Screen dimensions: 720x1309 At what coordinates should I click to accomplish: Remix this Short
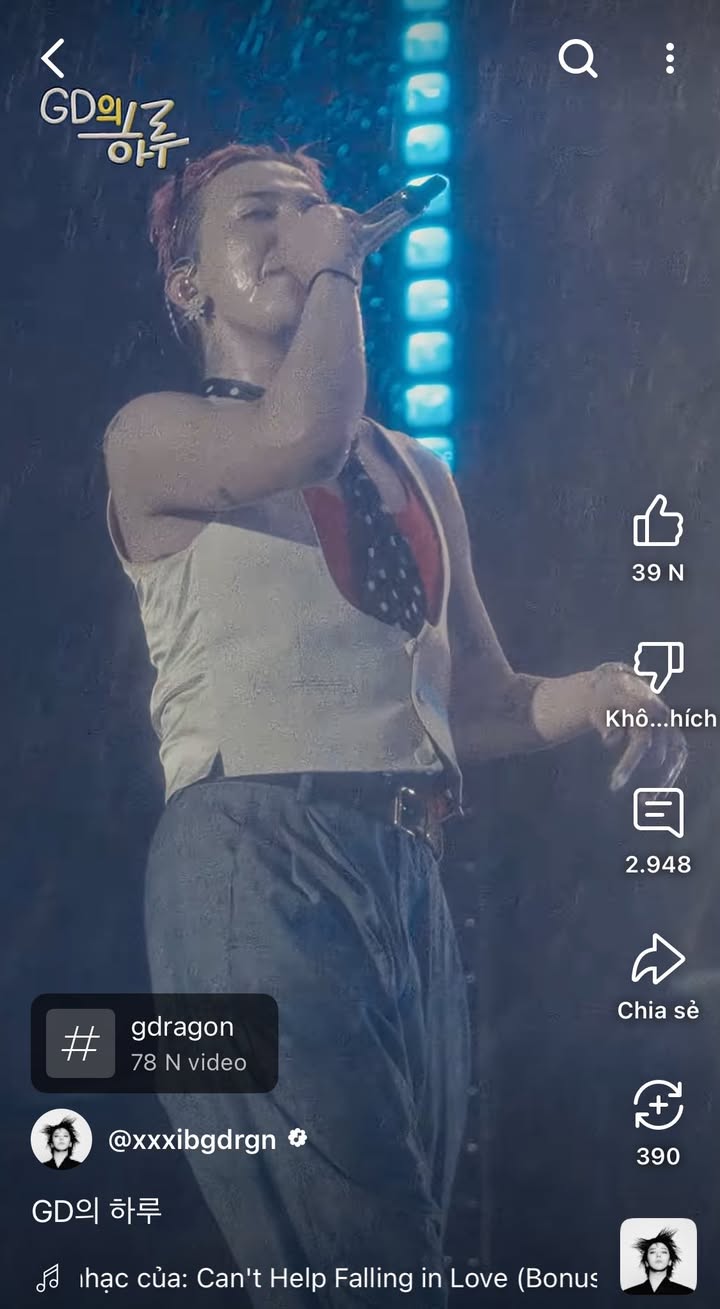pos(658,1106)
